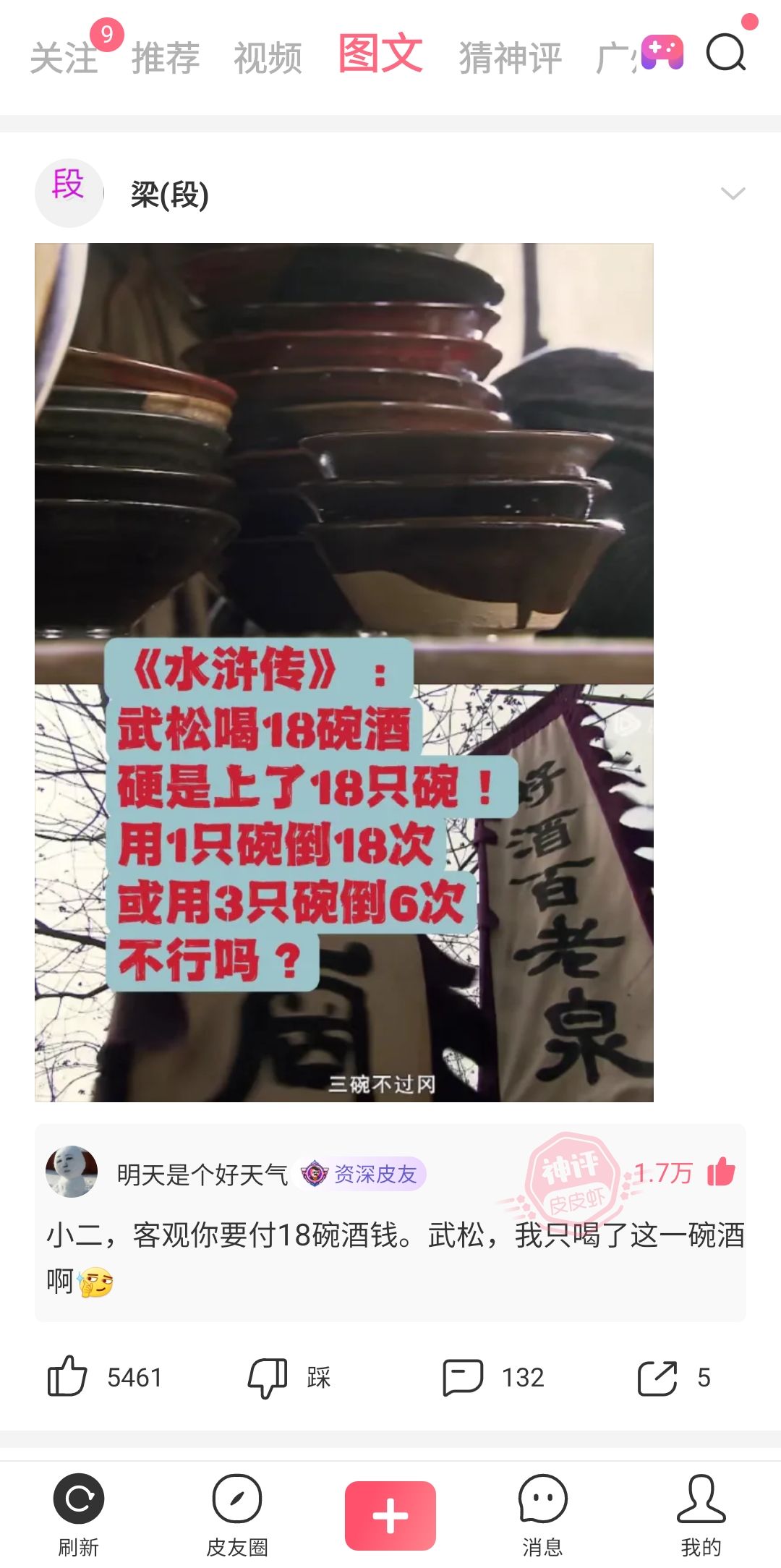781x1568 pixels.
Task: Switch to the 关注 tab
Action: (x=64, y=57)
